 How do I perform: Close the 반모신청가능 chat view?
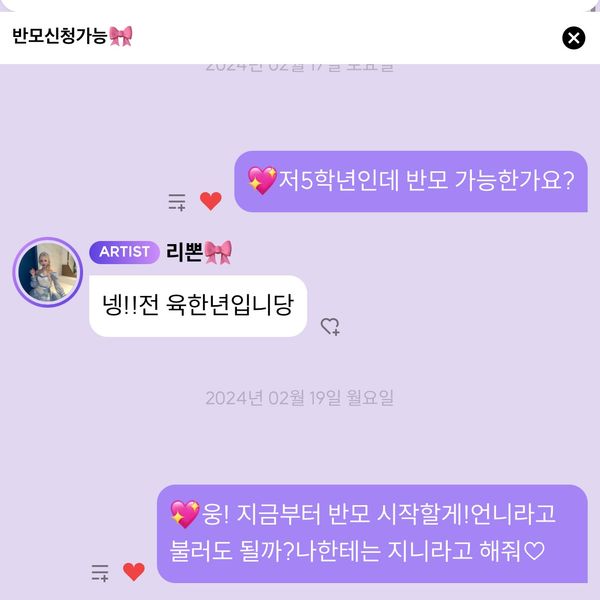point(573,38)
